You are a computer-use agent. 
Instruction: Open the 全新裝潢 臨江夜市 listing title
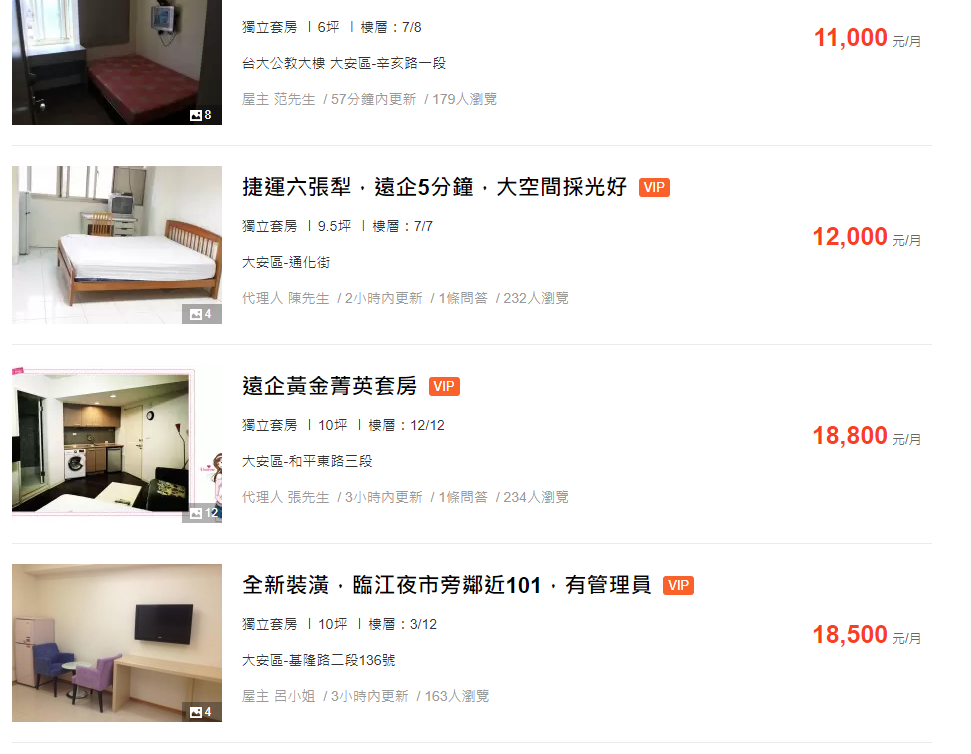point(446,585)
